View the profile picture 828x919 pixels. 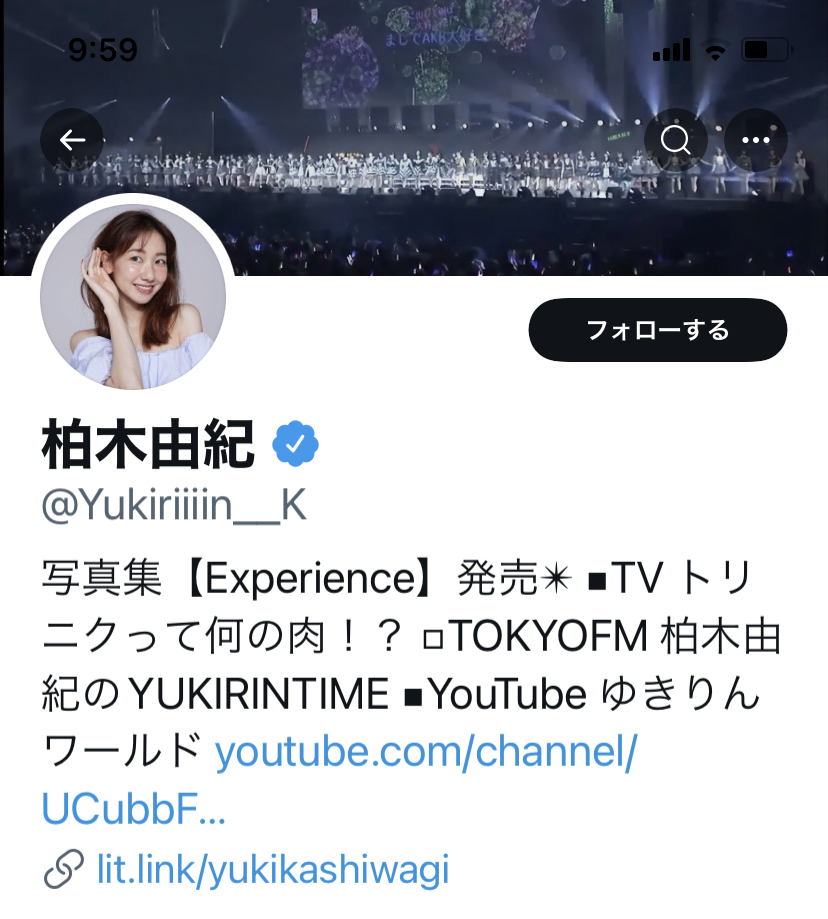pos(133,293)
